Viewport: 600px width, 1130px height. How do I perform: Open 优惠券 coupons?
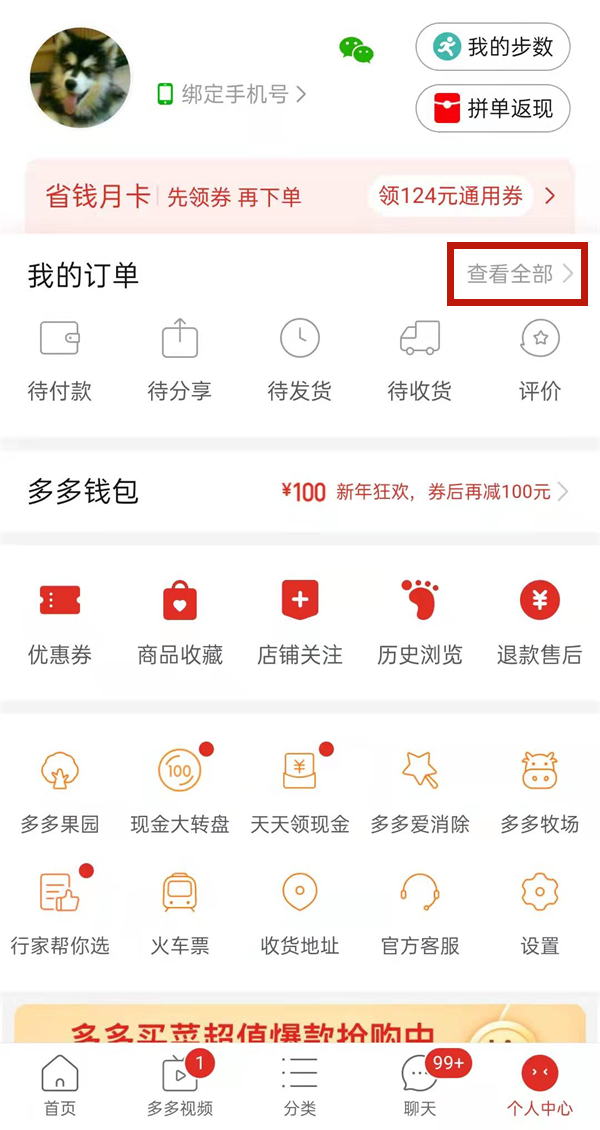coord(60,622)
